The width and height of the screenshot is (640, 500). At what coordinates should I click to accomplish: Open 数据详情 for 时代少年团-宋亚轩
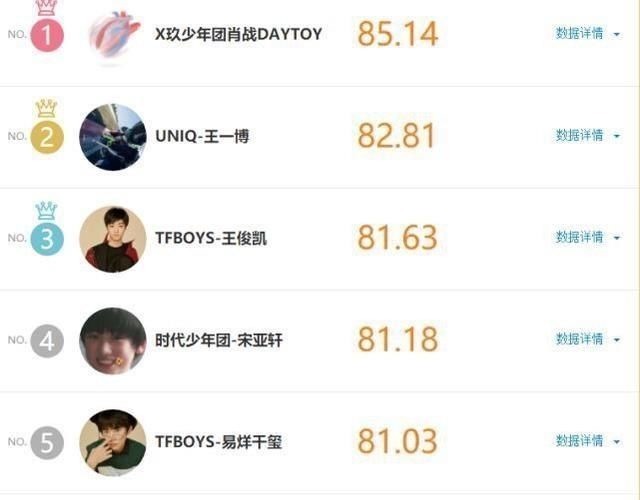(587, 339)
